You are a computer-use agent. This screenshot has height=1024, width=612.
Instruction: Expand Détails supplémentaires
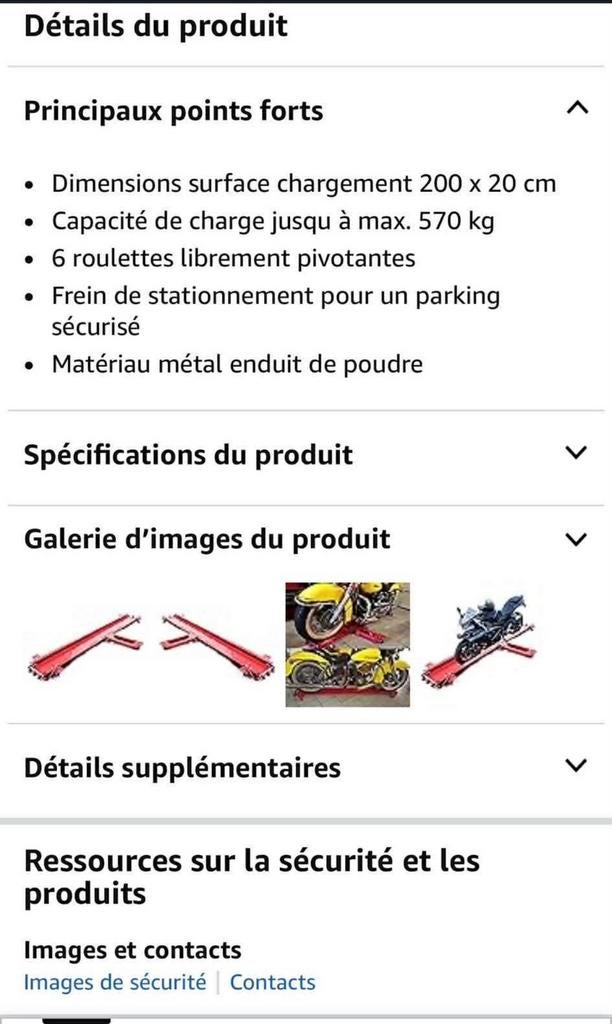tap(576, 766)
